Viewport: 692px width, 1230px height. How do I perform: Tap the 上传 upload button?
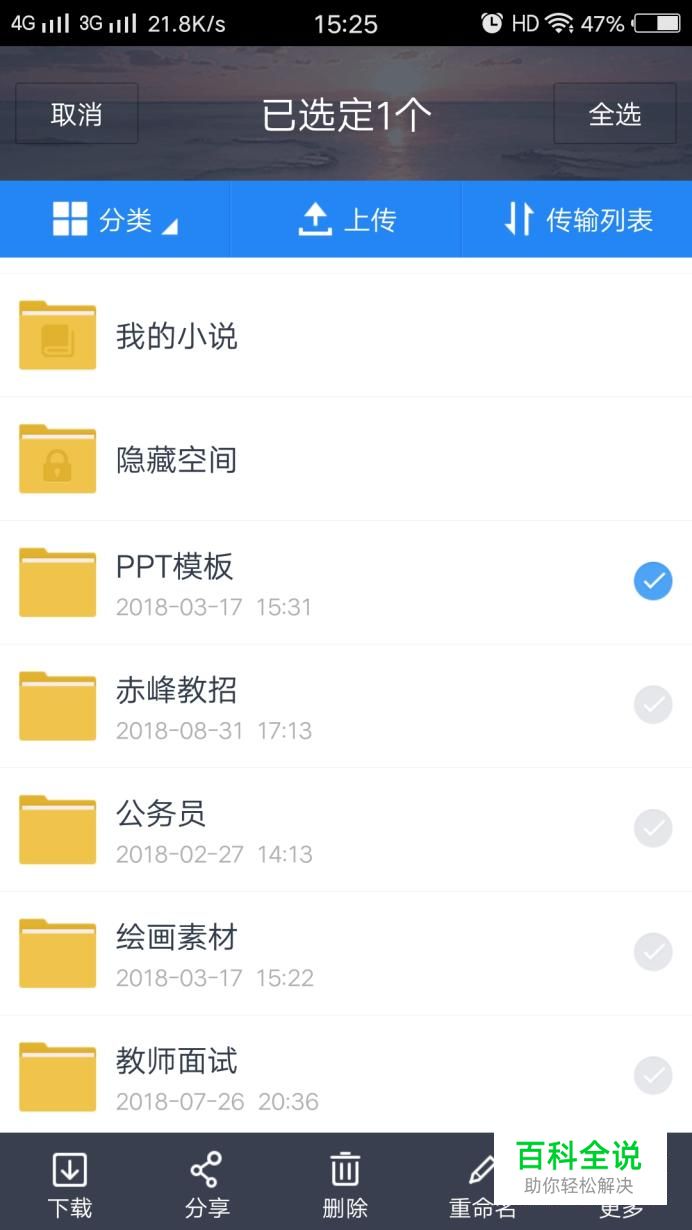click(x=346, y=220)
